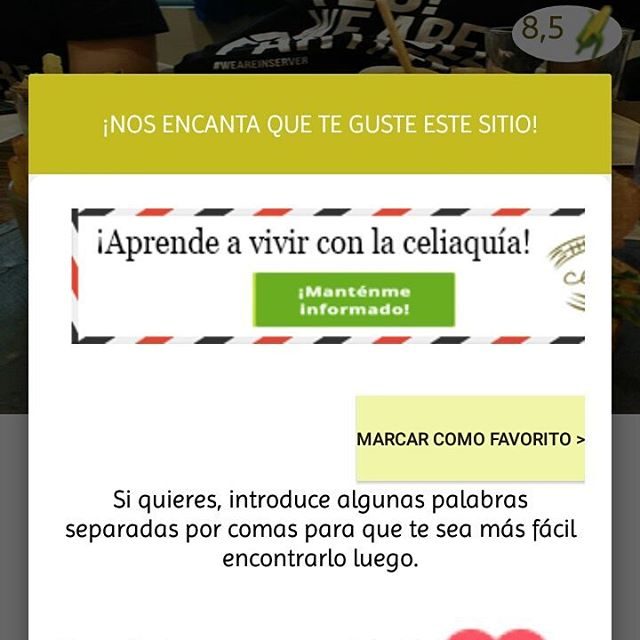Tap the ¡Manténme informado! green button
This screenshot has height=640, width=640.
(353, 300)
